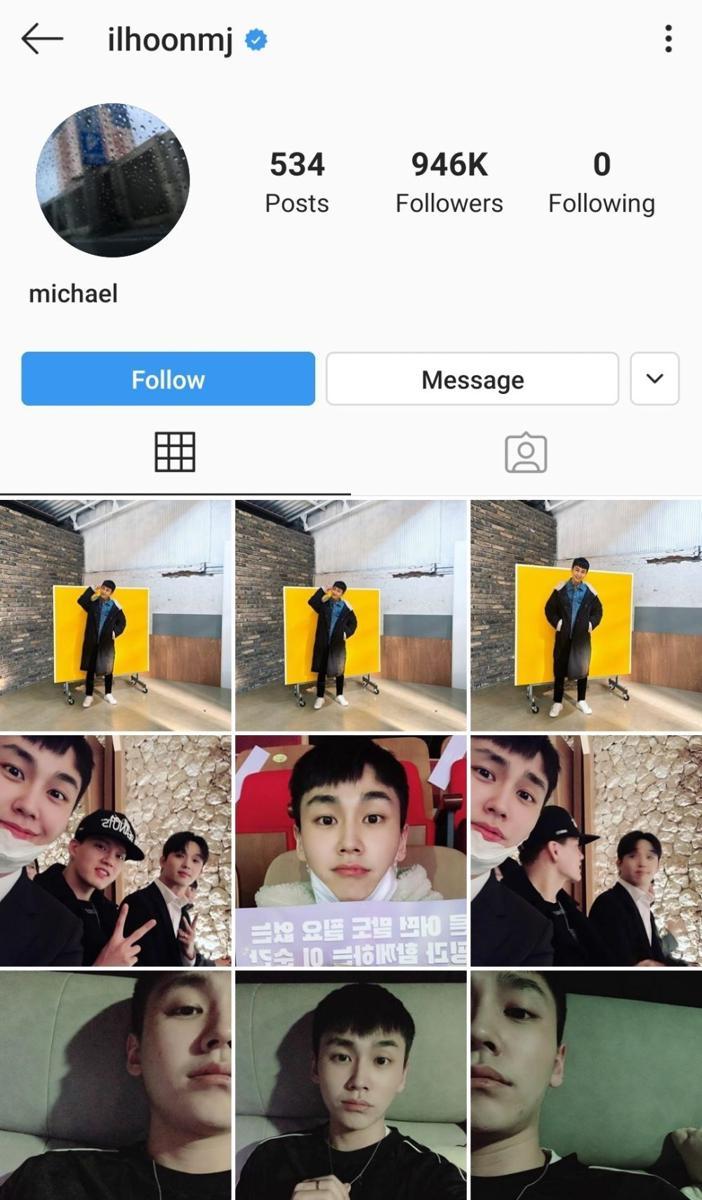Open the three-dot overflow menu

coord(668,39)
